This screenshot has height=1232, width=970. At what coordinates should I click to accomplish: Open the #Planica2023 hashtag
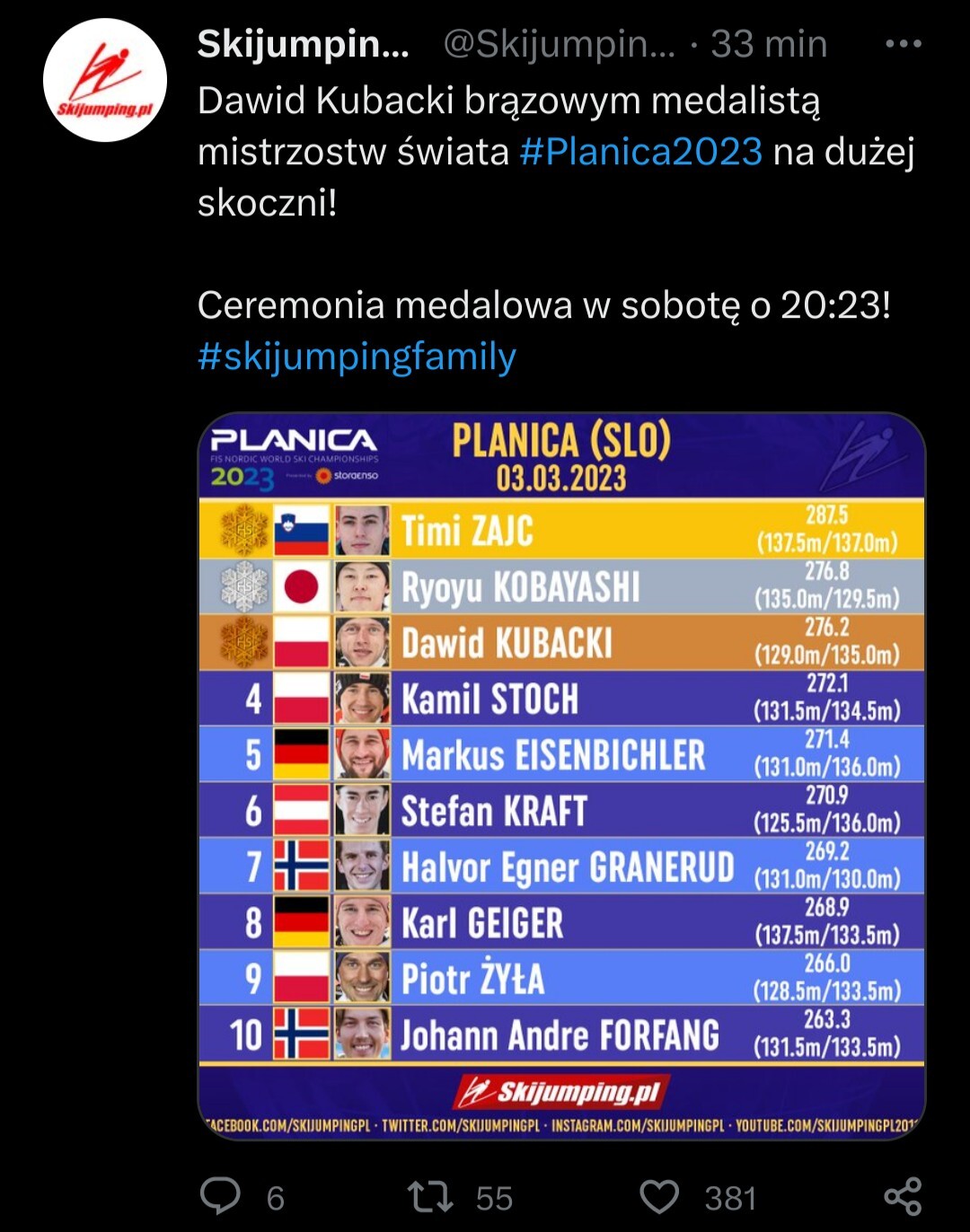(x=640, y=151)
